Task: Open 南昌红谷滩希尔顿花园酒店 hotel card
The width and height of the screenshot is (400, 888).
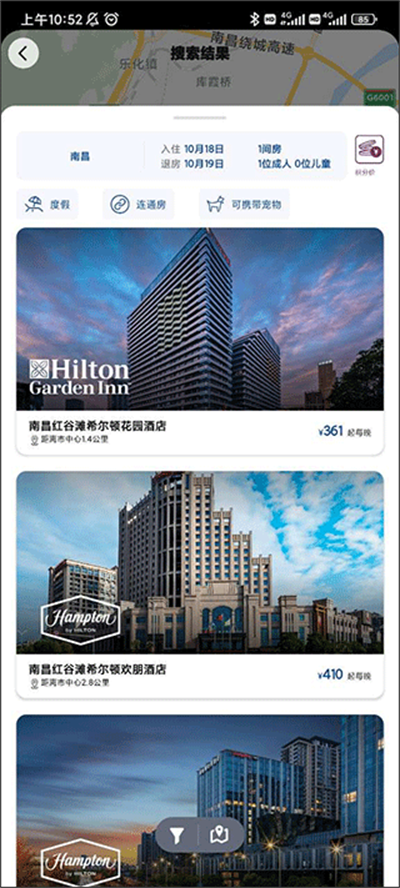Action: pos(200,341)
